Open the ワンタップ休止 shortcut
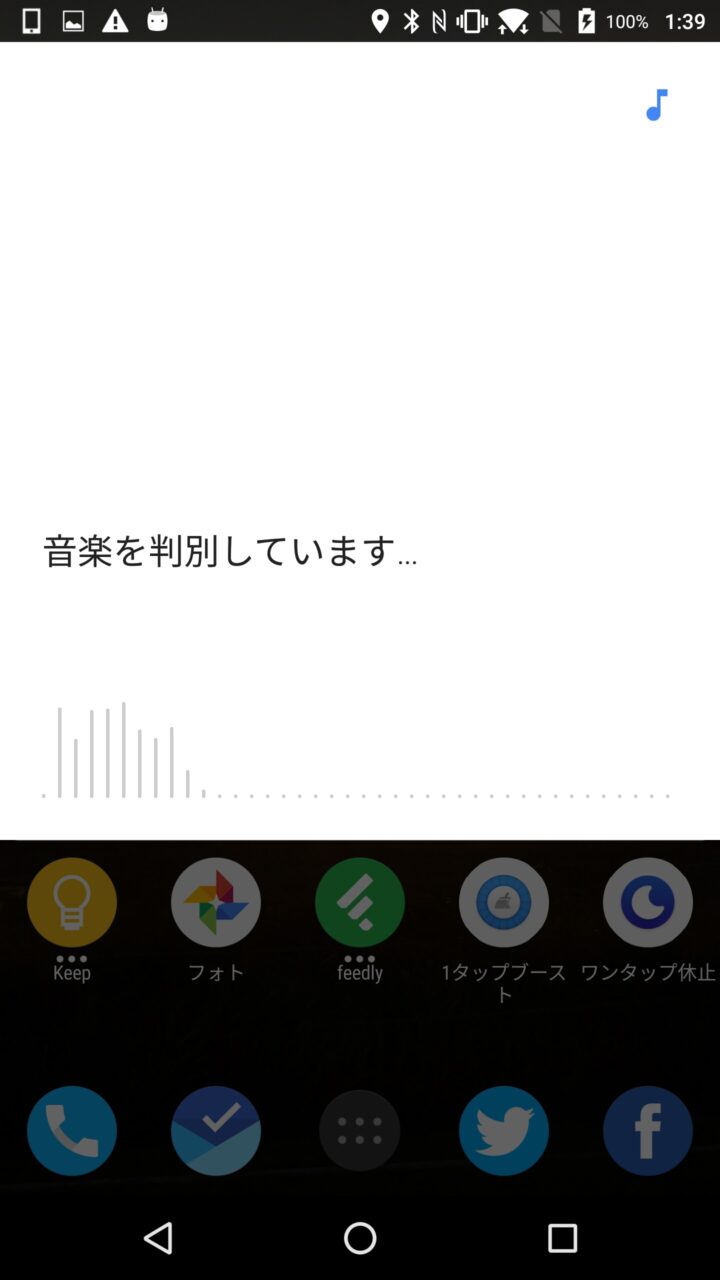This screenshot has width=720, height=1280. pos(648,903)
